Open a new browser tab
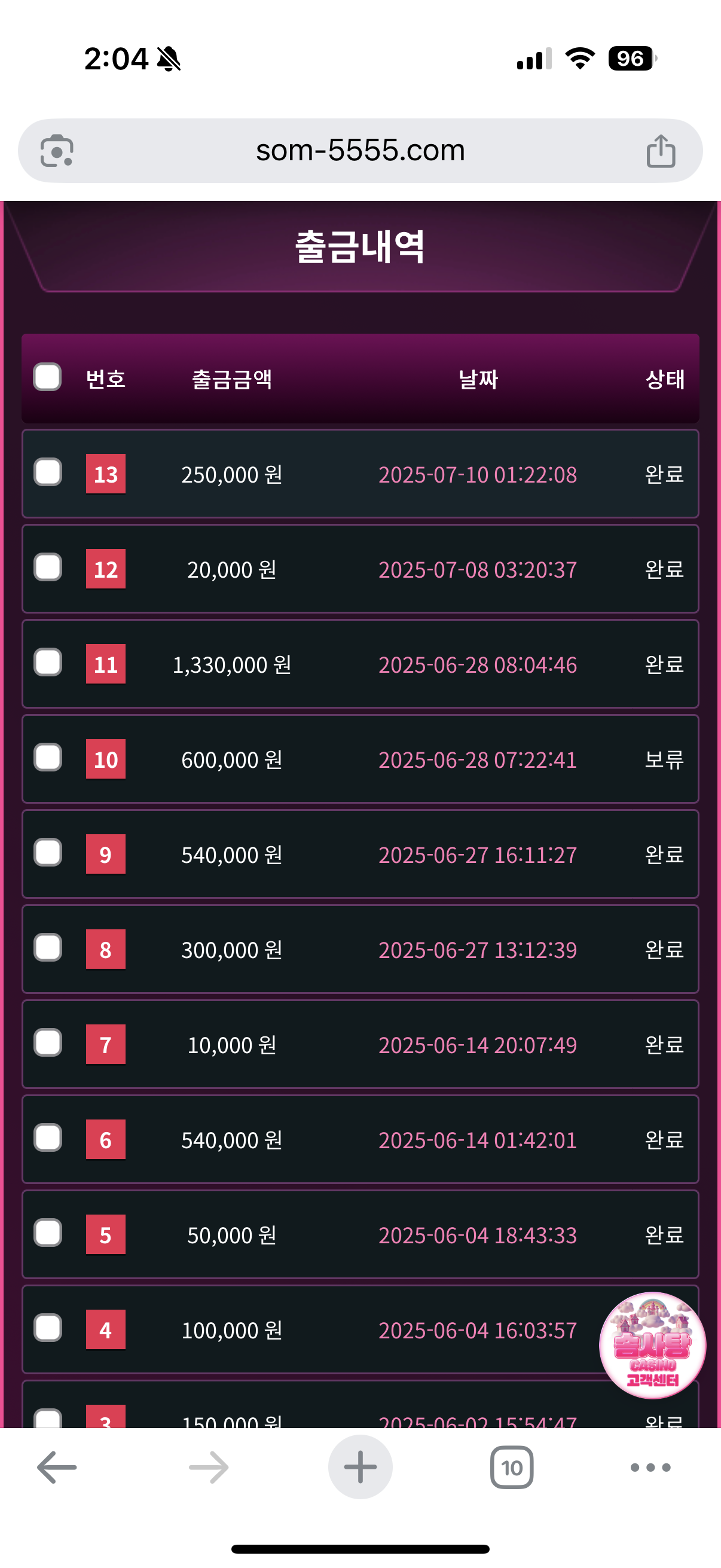Screen dimensions: 721x1568 pos(360,1468)
